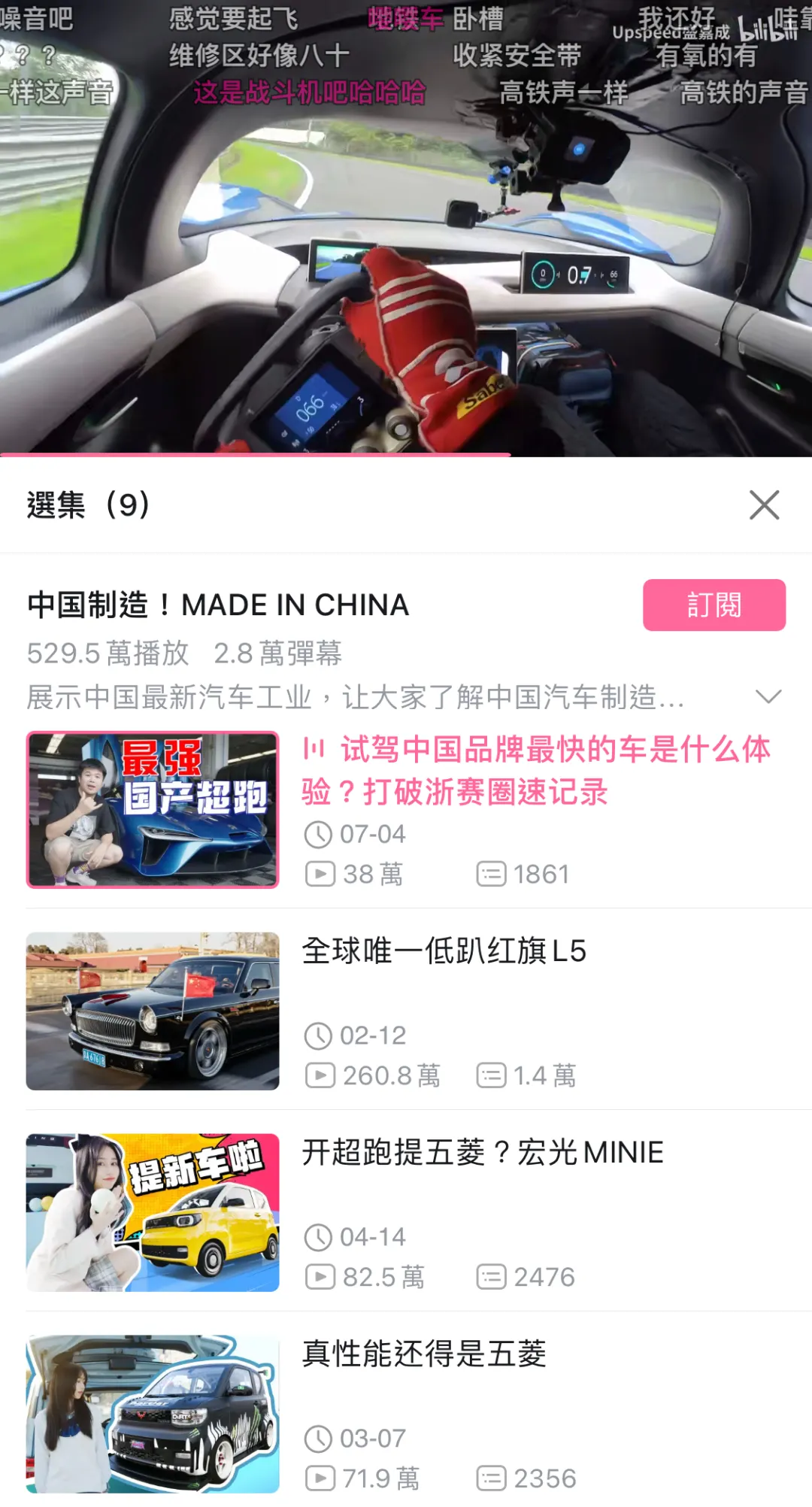The image size is (812, 1507).
Task: Select the video 真性能还得是五菱
Action: pyautogui.click(x=423, y=1354)
